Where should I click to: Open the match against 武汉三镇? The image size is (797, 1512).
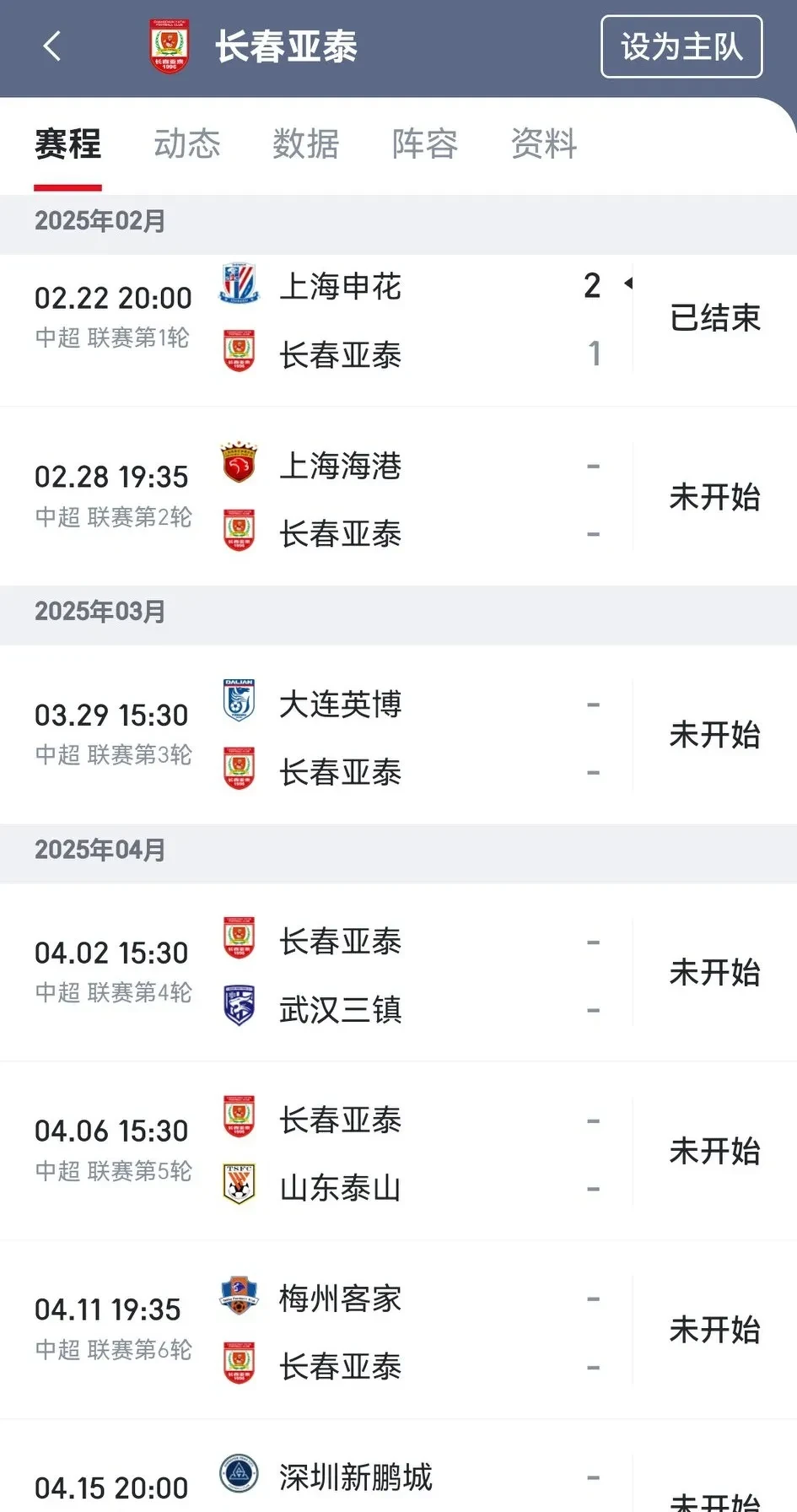398,975
